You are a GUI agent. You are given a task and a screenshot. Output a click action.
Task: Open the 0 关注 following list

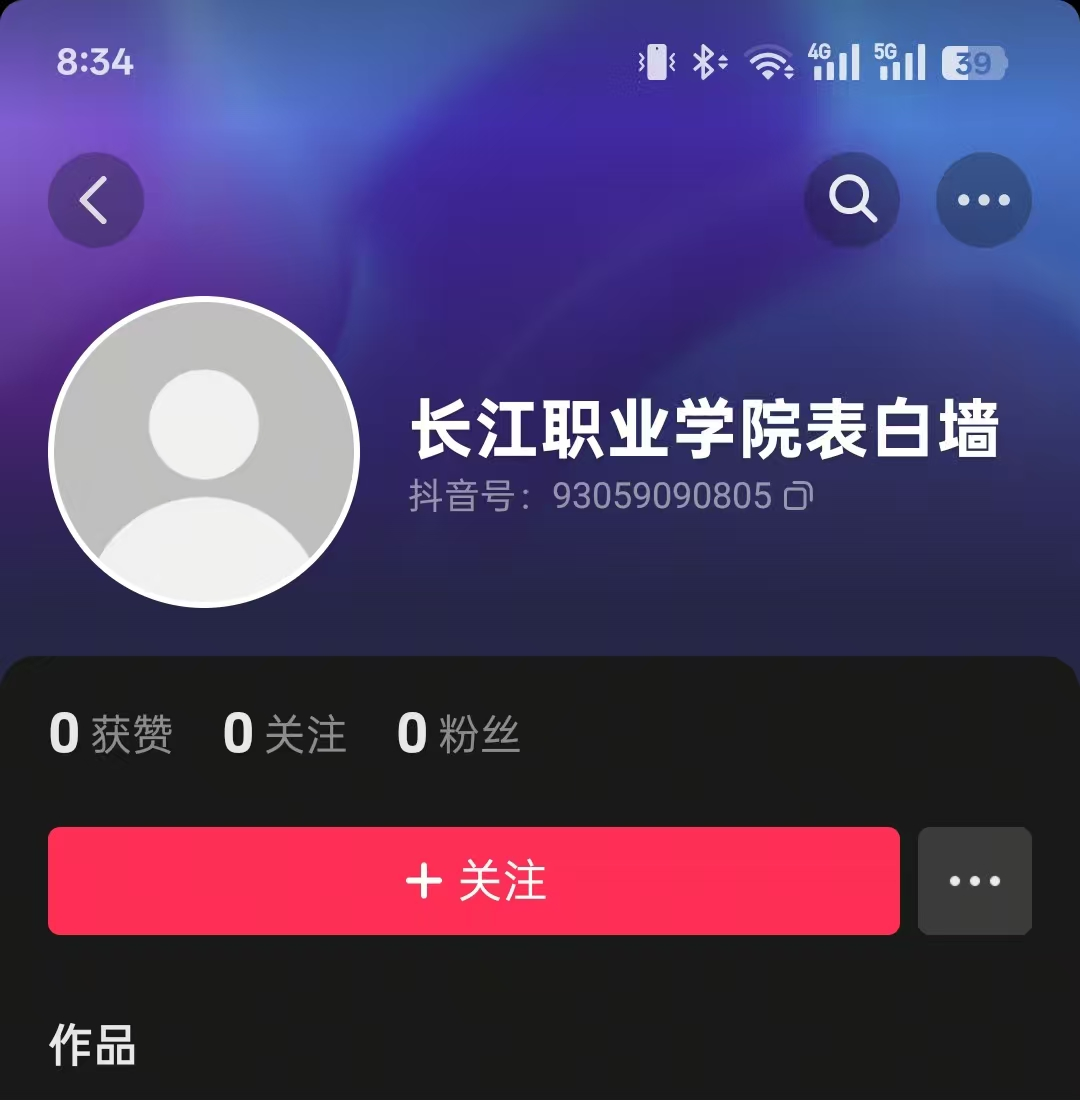tap(285, 735)
